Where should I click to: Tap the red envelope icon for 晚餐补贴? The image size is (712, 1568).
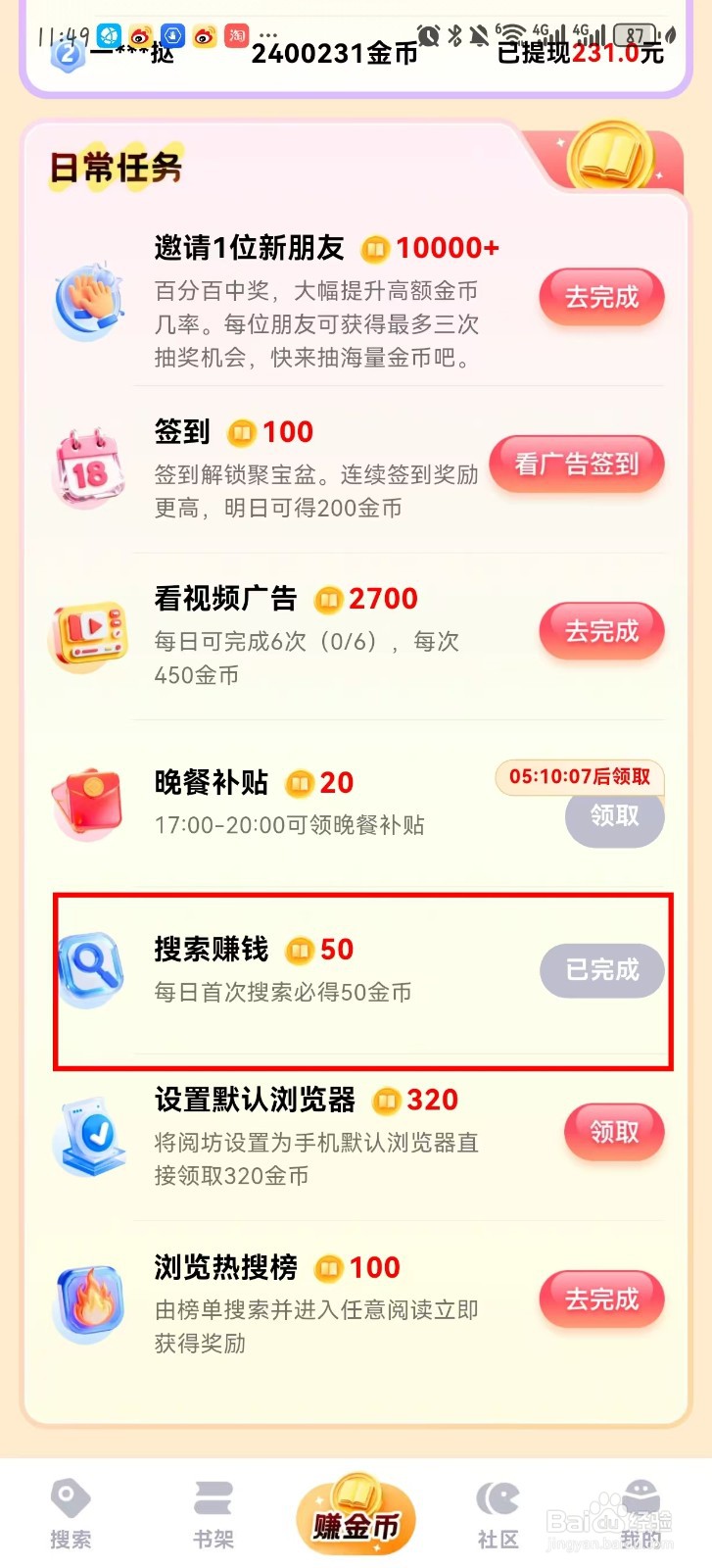[88, 802]
